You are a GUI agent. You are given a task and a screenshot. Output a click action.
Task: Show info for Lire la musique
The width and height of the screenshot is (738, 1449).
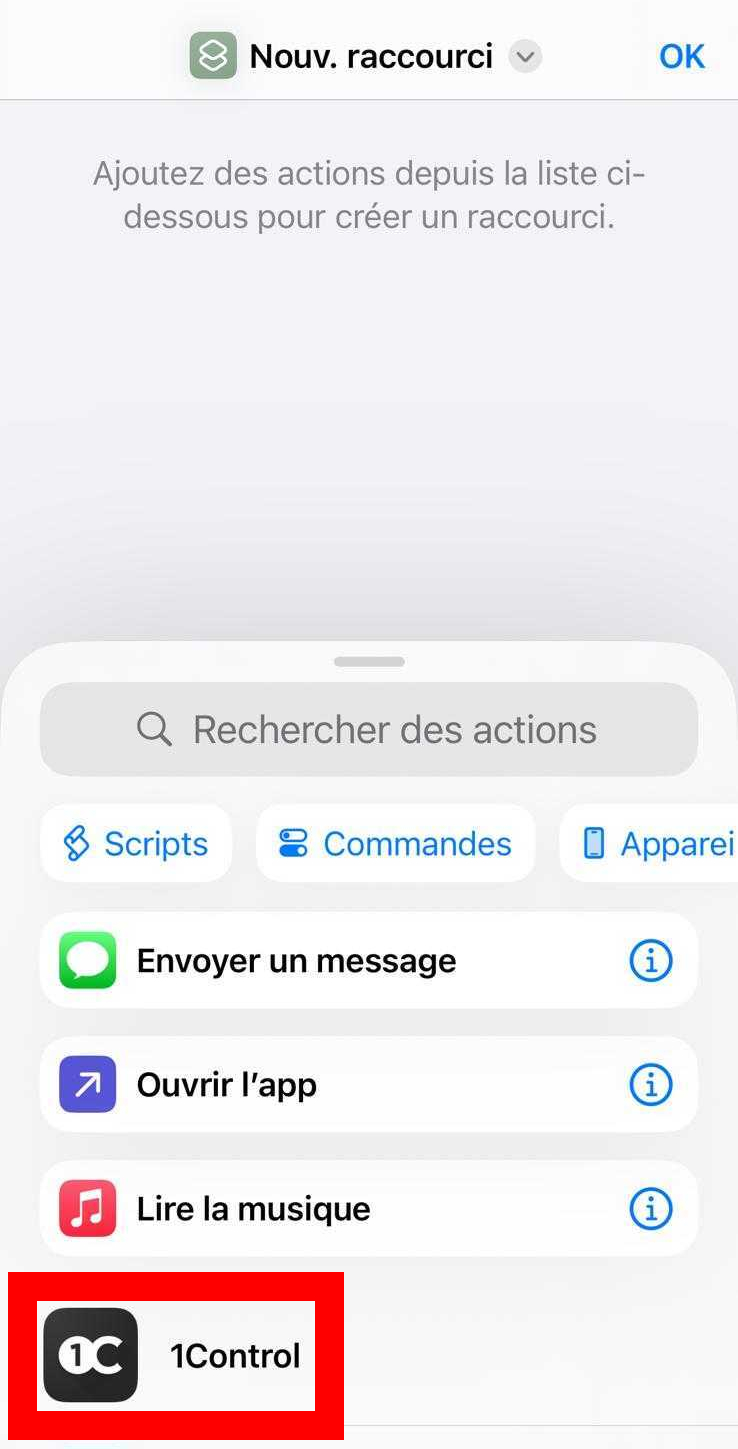[x=650, y=1209]
